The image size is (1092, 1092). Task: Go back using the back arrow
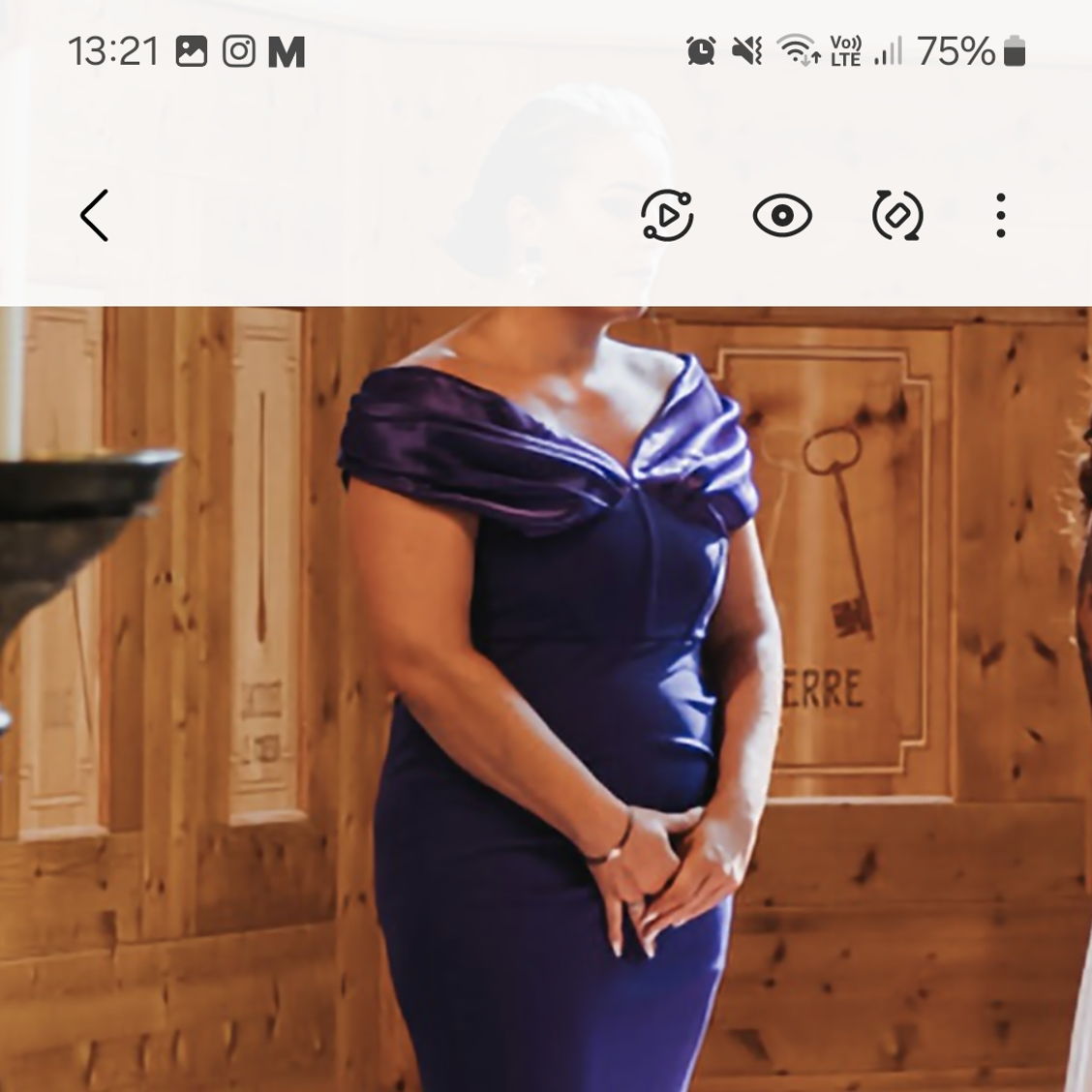pyautogui.click(x=94, y=215)
